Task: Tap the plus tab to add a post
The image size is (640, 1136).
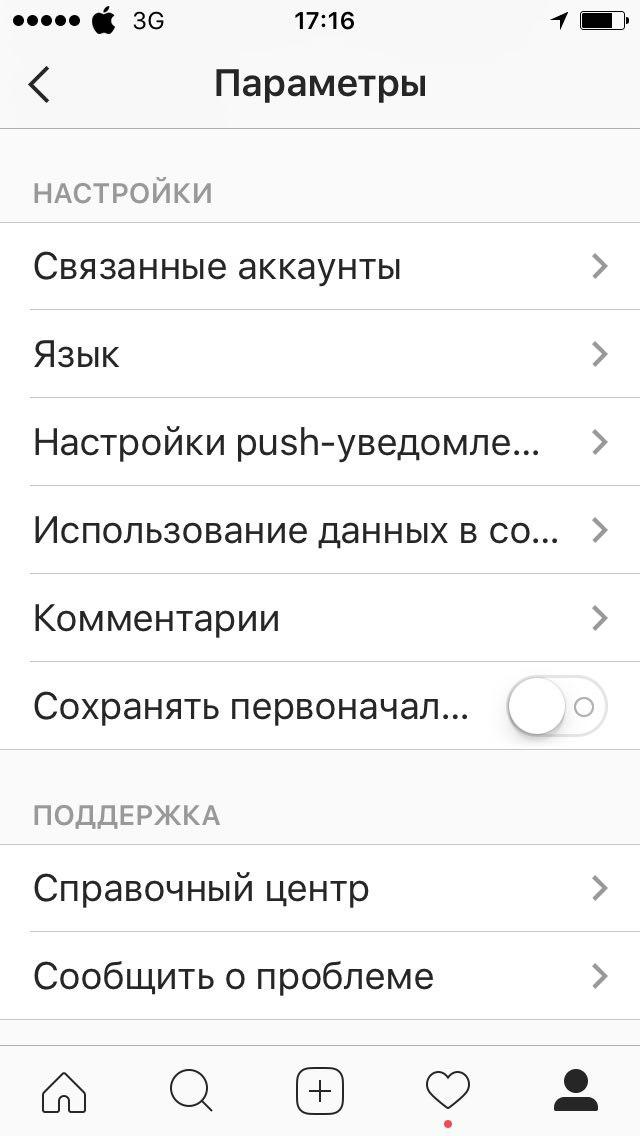Action: point(320,1090)
